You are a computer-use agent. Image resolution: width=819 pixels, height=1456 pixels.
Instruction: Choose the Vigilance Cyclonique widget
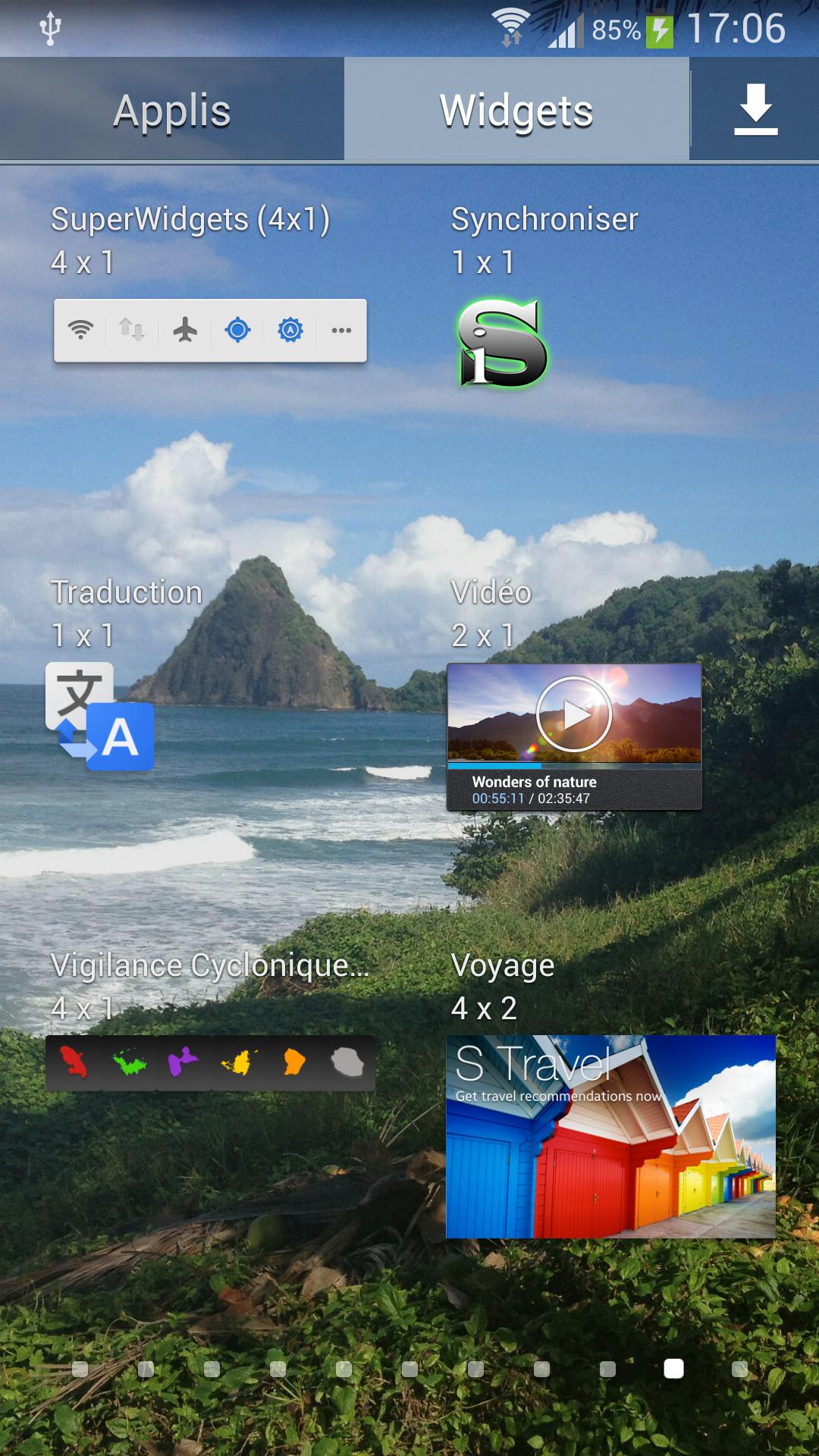tap(210, 1063)
